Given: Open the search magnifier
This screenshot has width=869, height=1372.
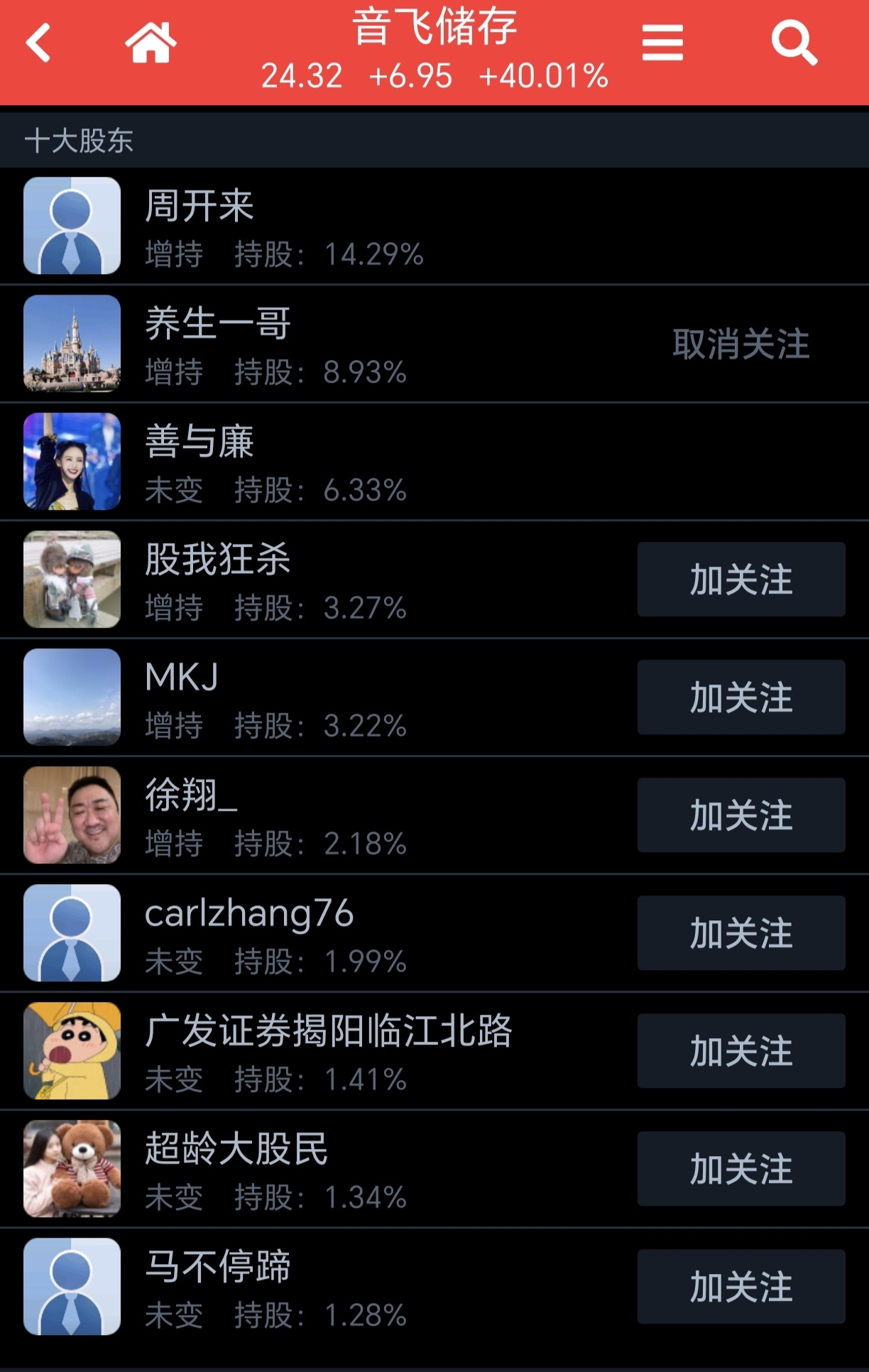Looking at the screenshot, I should click(x=794, y=43).
